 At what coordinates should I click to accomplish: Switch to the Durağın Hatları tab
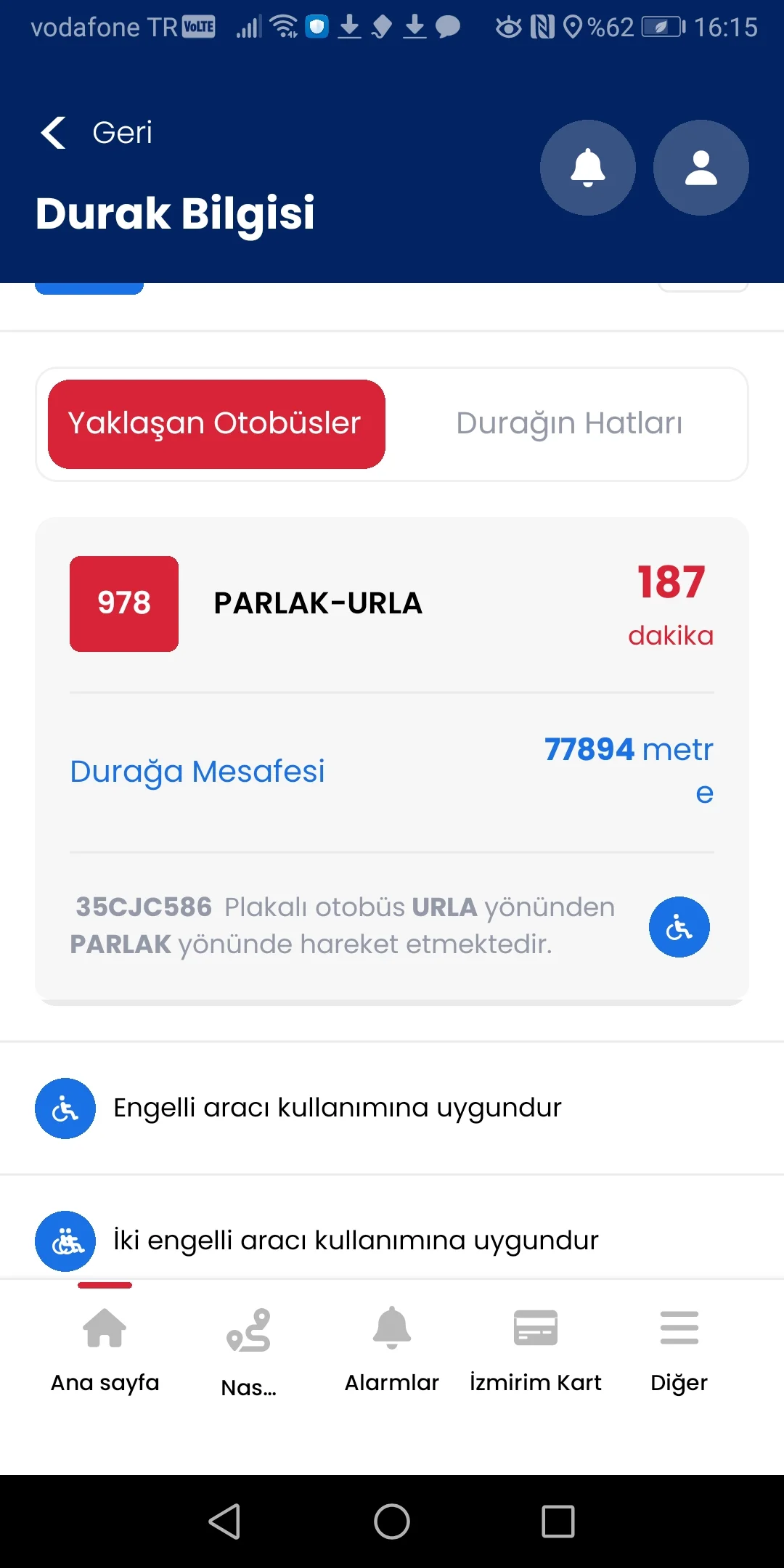pos(569,424)
